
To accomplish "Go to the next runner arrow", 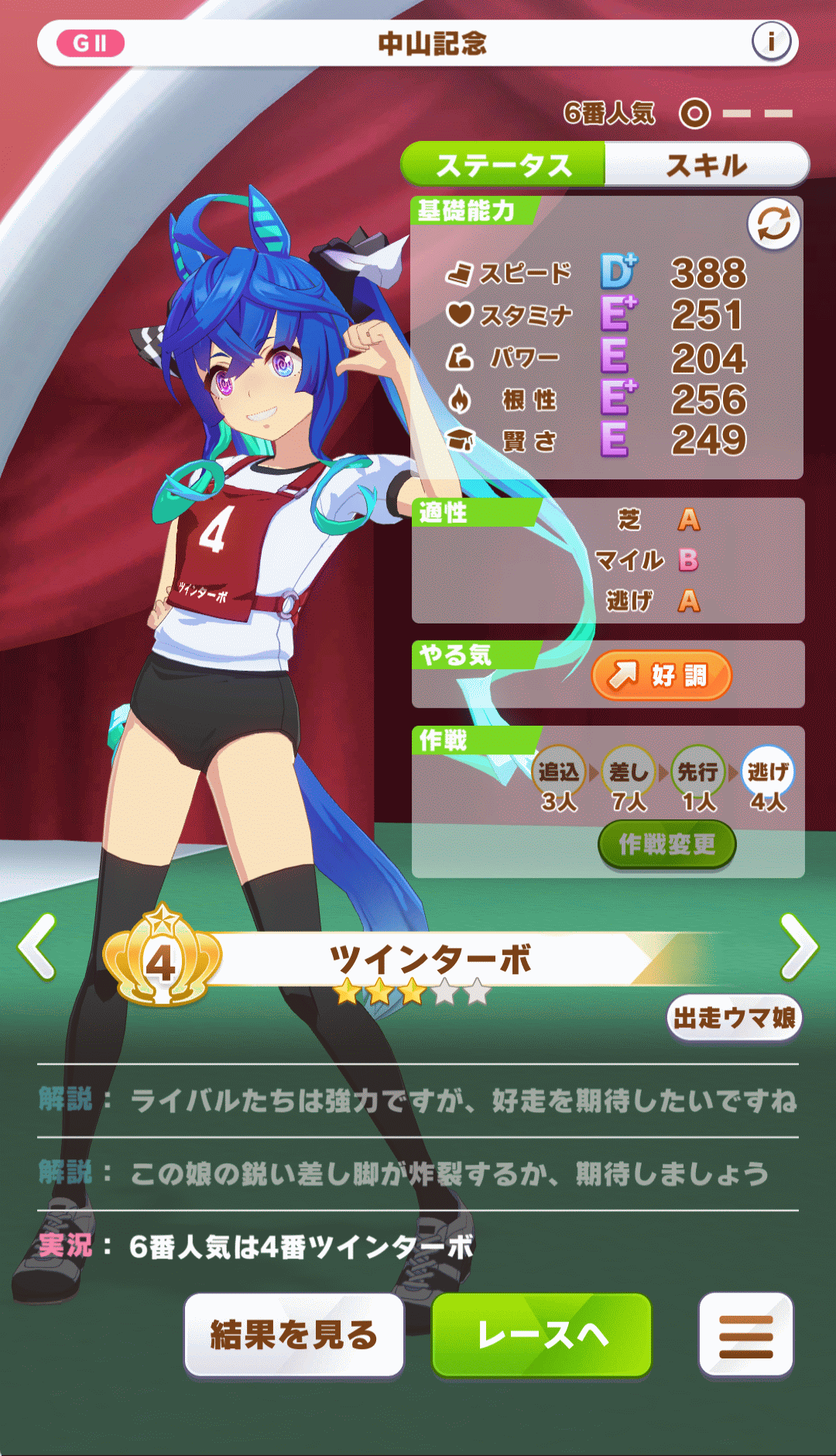I will click(798, 946).
